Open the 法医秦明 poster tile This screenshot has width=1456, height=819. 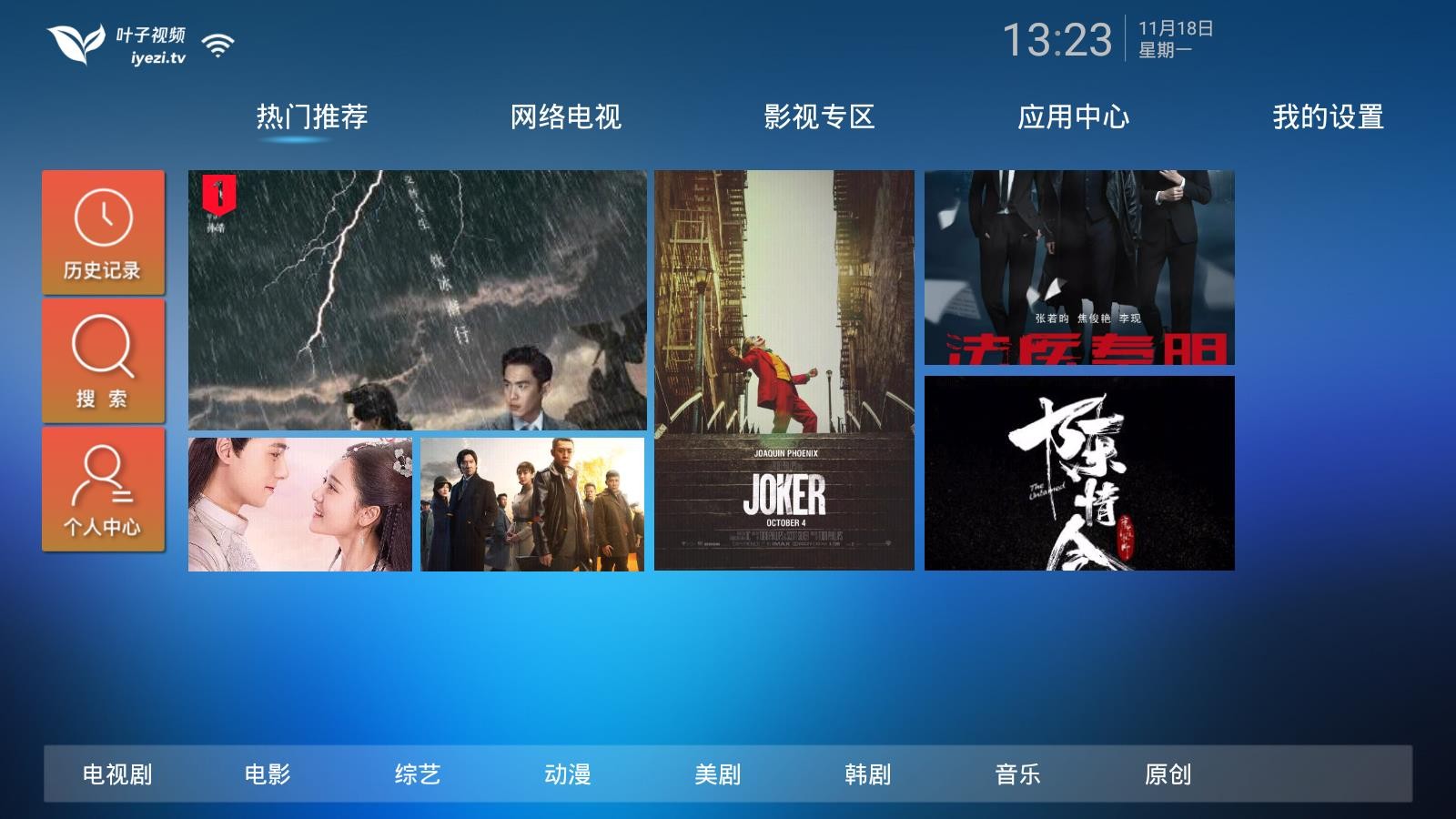click(1079, 268)
